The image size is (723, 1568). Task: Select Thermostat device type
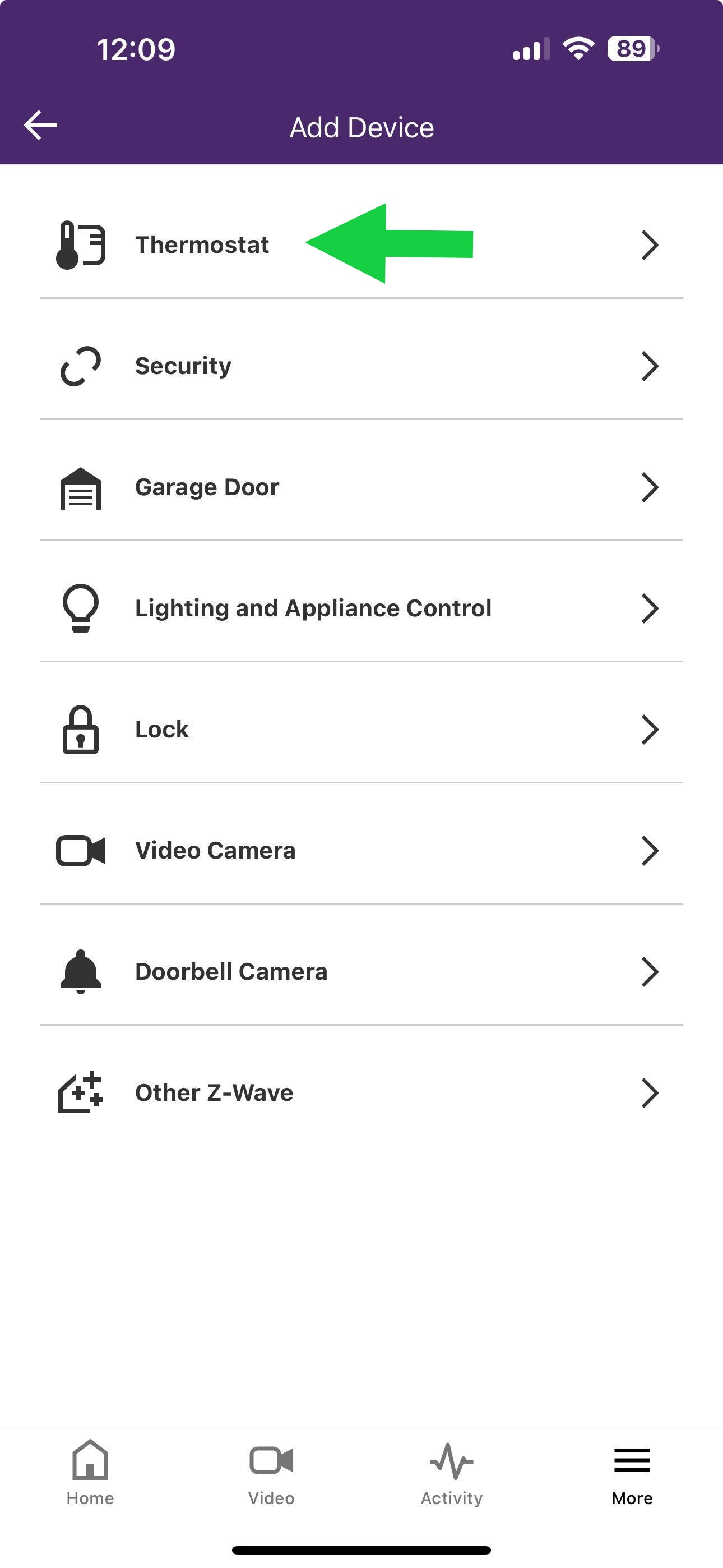(202, 245)
